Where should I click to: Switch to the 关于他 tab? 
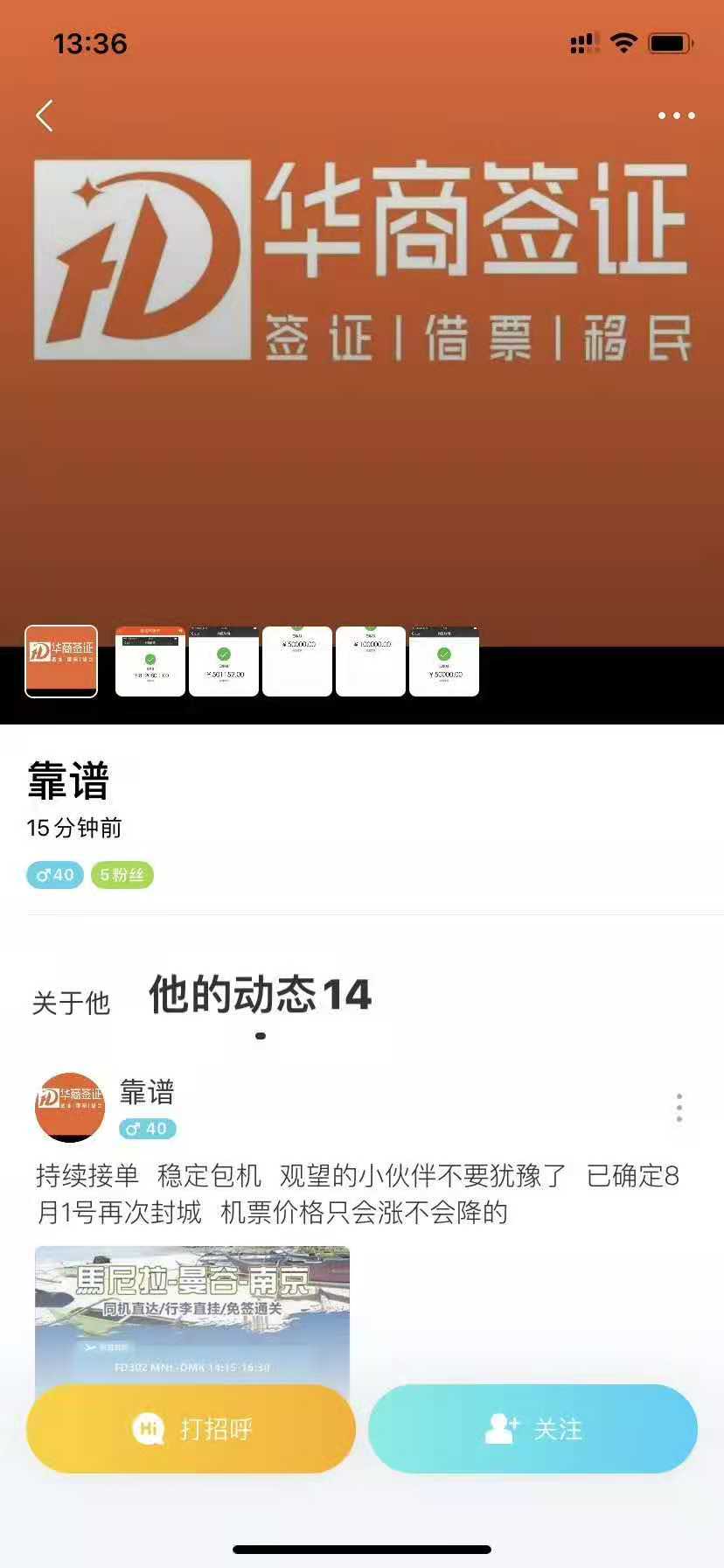coord(71,1003)
